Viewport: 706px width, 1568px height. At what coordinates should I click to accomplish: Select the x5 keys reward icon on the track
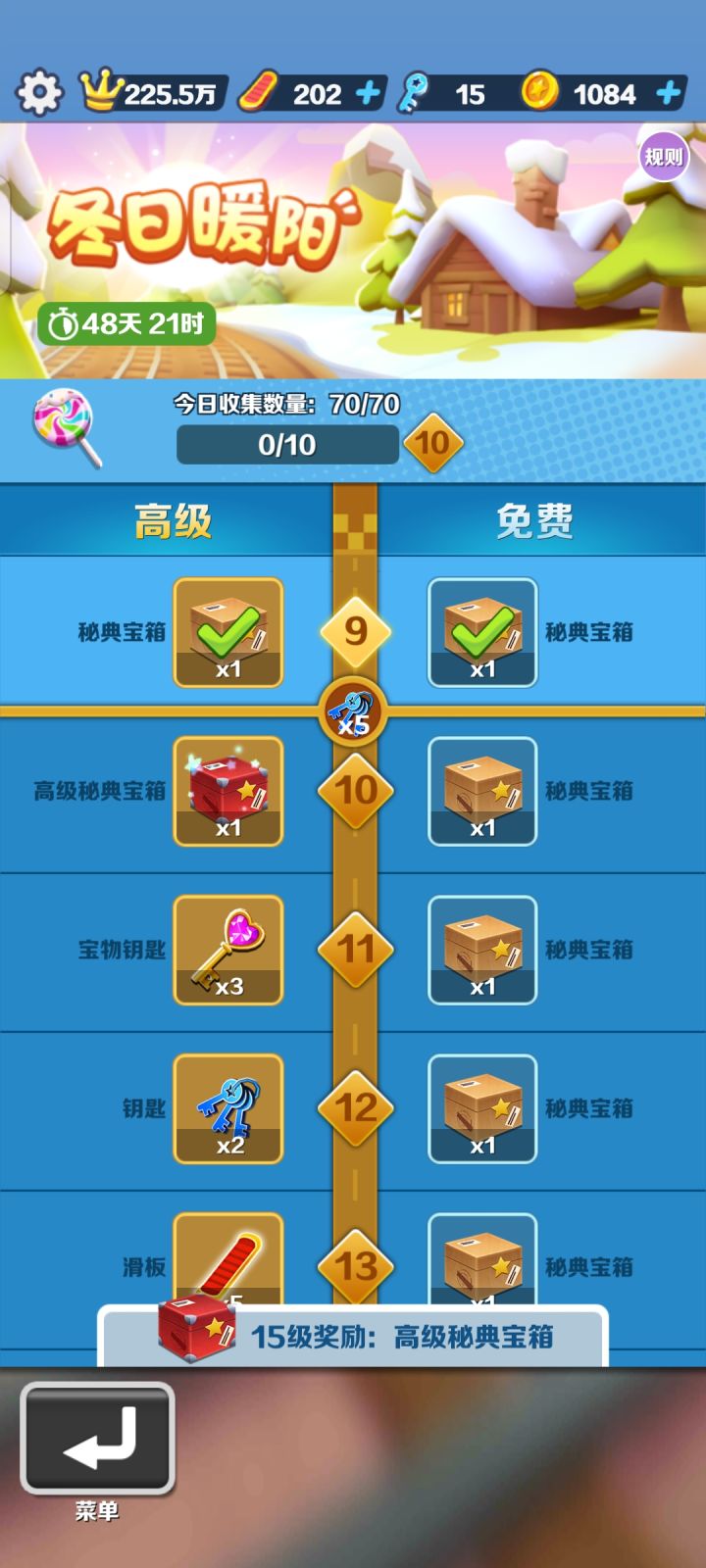pos(354,709)
